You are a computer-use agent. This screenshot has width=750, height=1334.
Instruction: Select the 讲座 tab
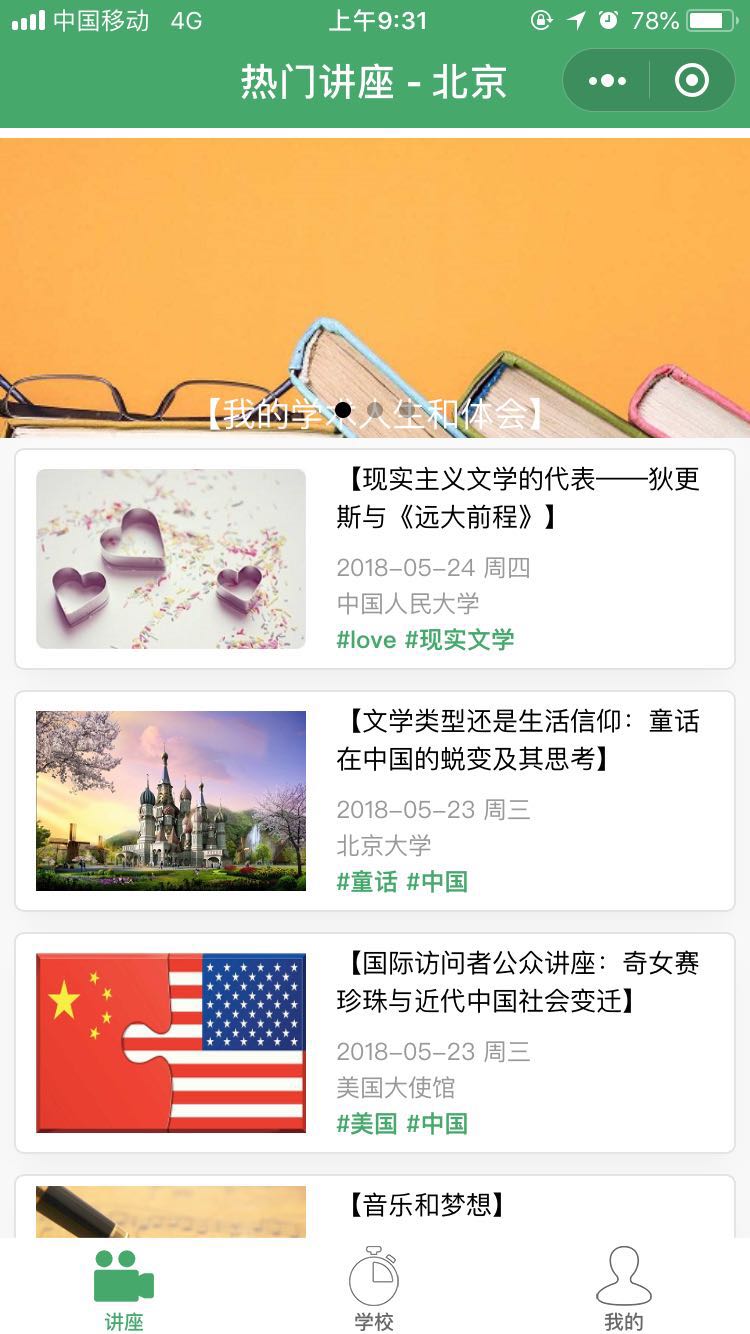pos(124,1290)
